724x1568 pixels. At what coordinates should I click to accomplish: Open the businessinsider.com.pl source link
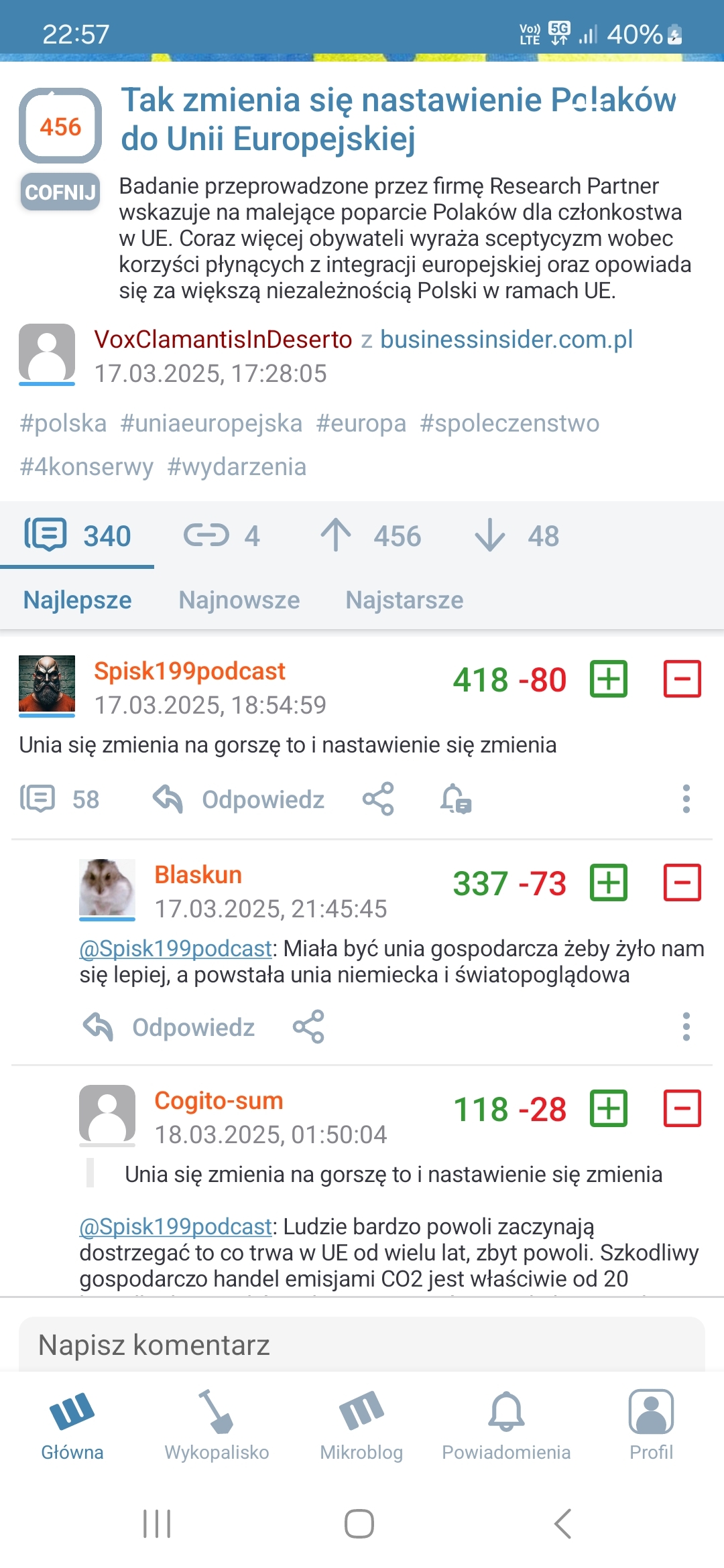pyautogui.click(x=506, y=340)
